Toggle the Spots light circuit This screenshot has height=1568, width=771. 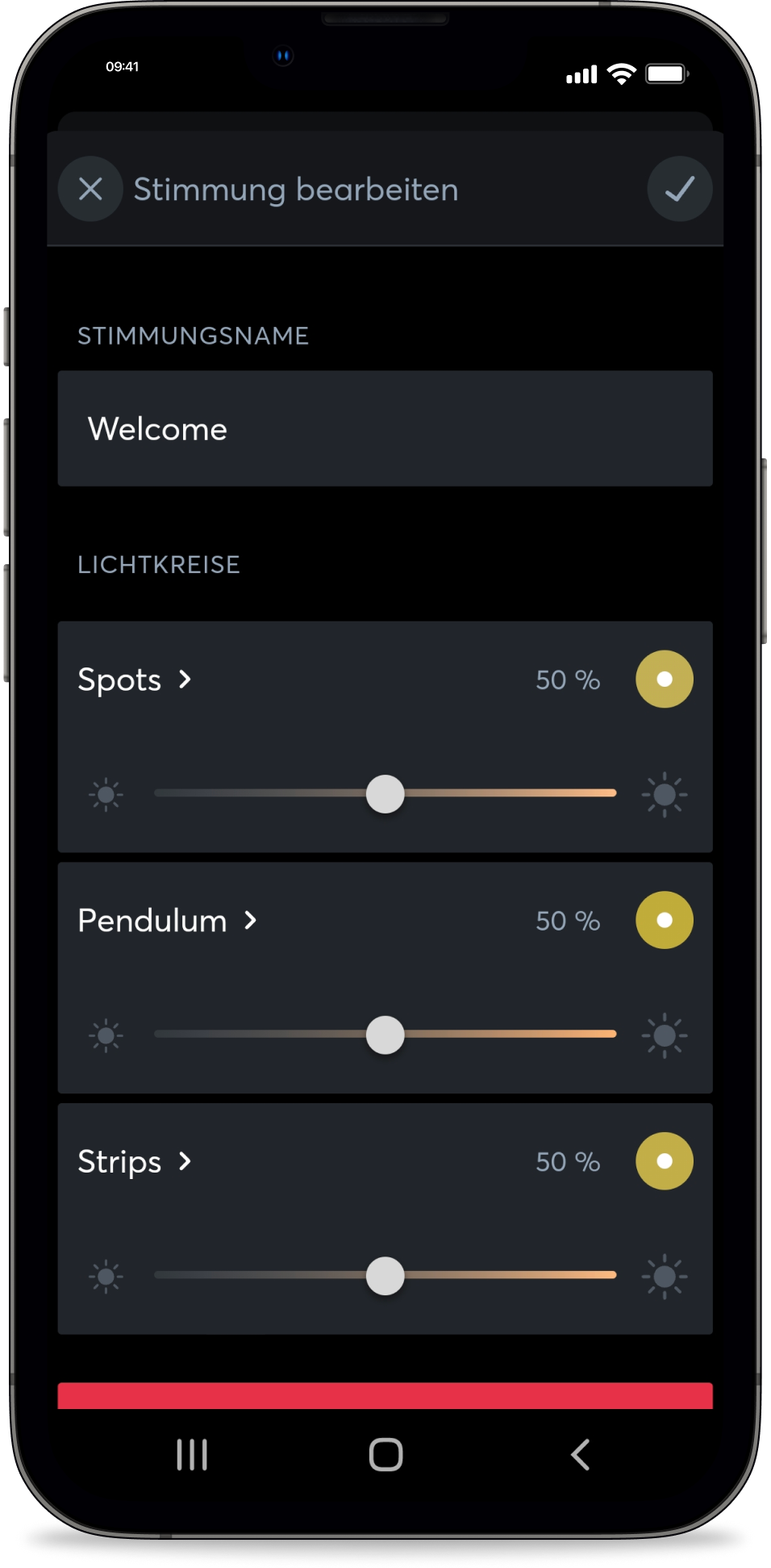tap(664, 679)
